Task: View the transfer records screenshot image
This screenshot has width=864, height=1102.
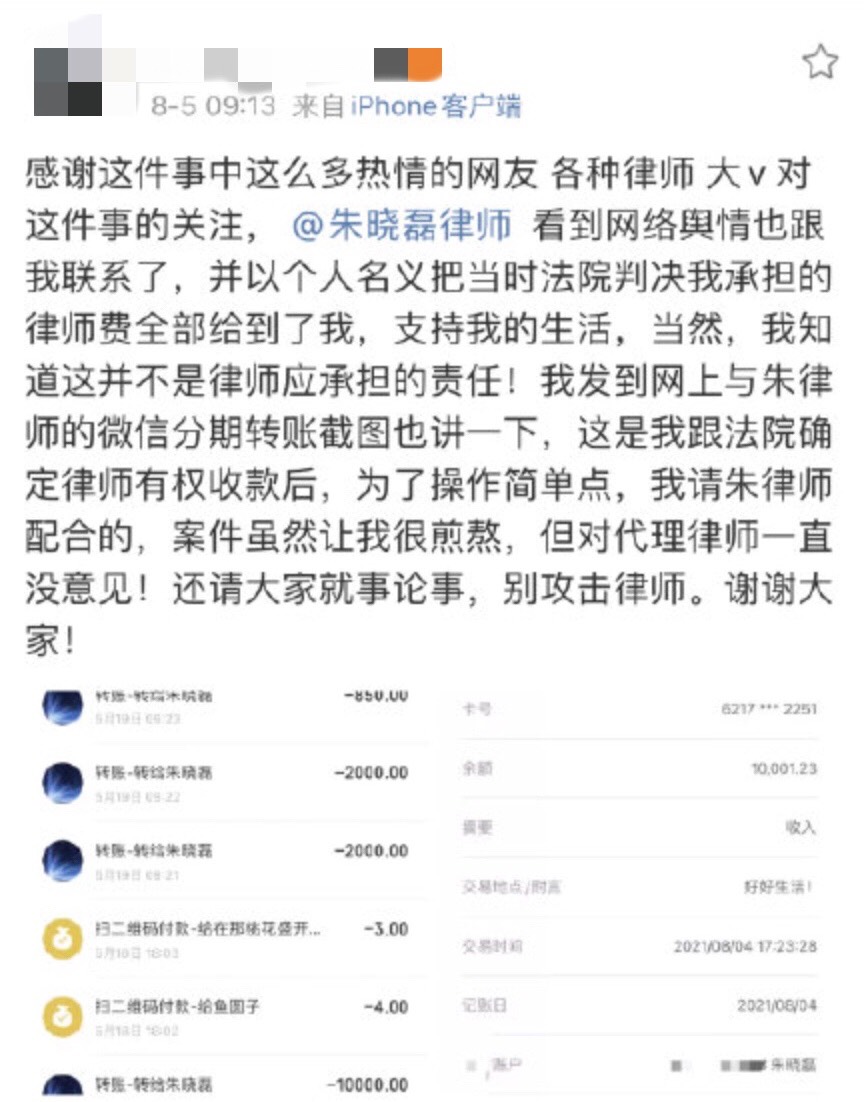Action: [227, 890]
